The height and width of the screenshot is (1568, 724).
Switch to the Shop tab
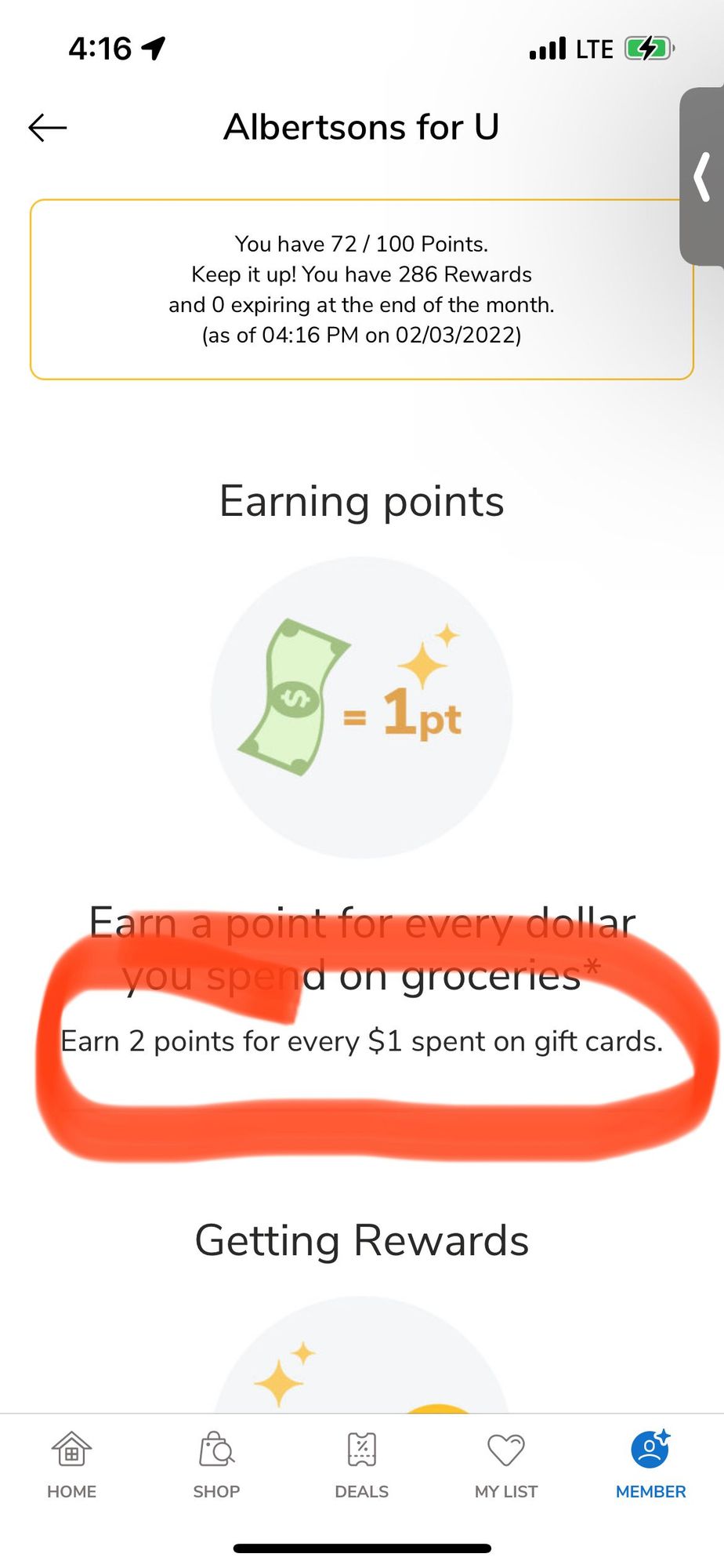click(x=216, y=1465)
